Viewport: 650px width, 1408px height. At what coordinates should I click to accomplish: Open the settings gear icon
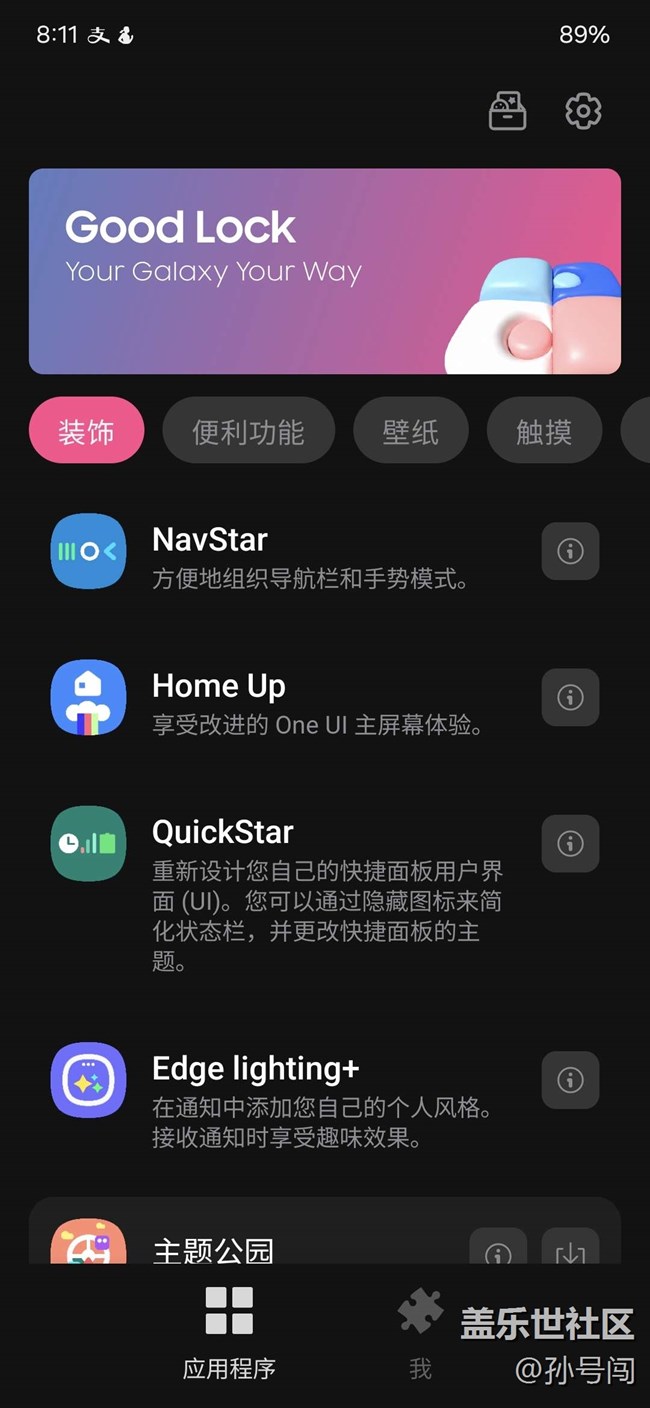click(x=583, y=111)
